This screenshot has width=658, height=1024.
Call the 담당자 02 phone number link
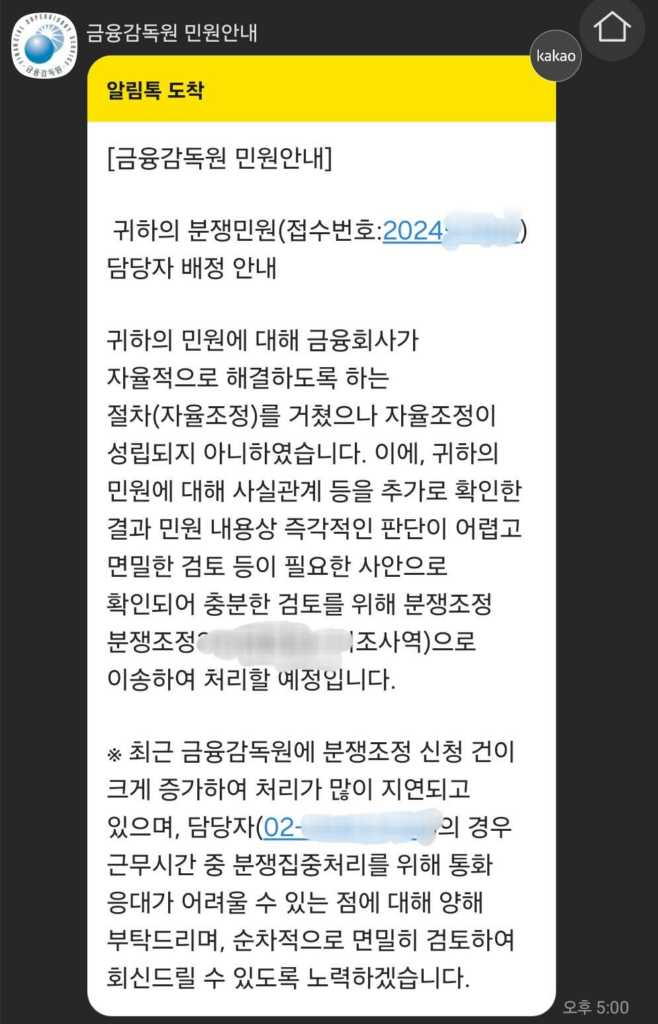coord(349,828)
